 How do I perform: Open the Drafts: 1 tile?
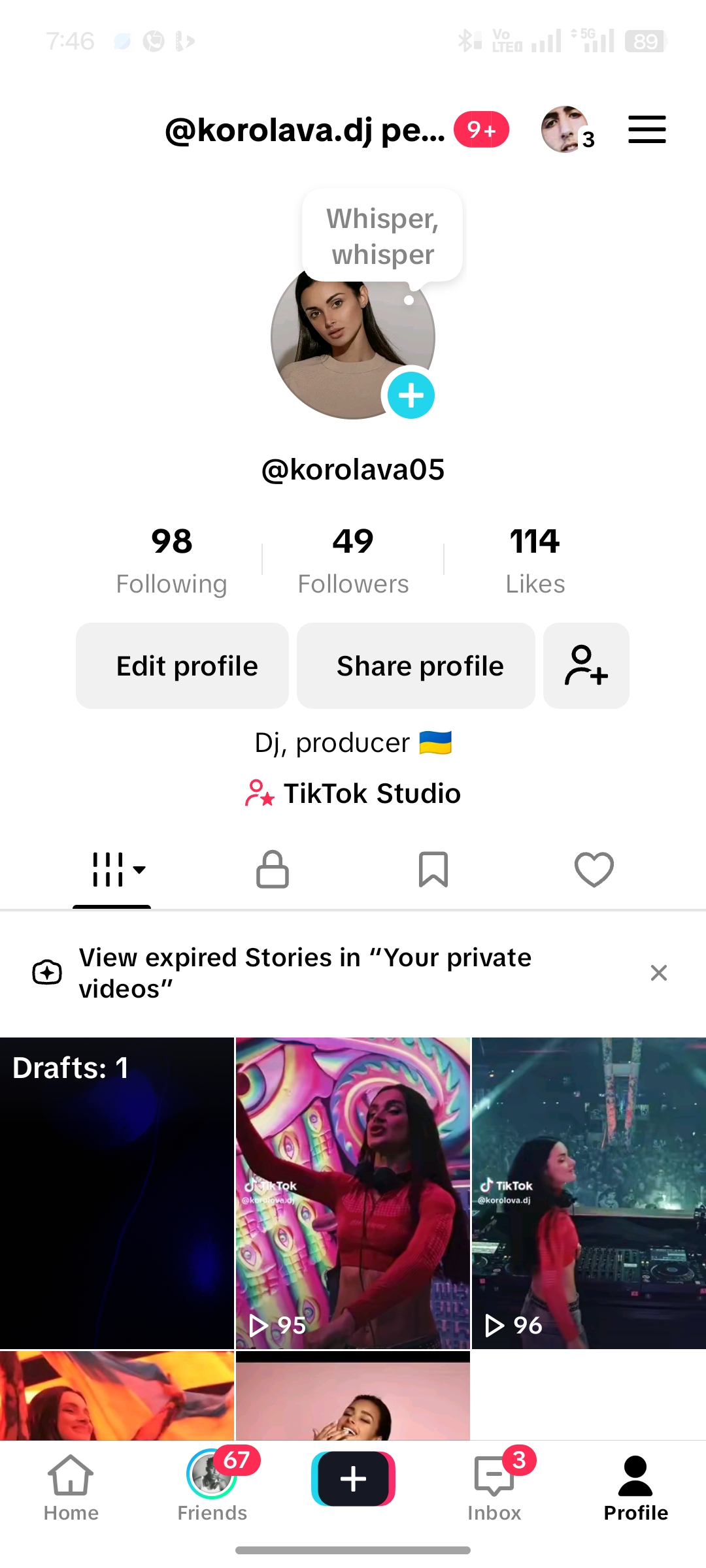coord(117,1193)
